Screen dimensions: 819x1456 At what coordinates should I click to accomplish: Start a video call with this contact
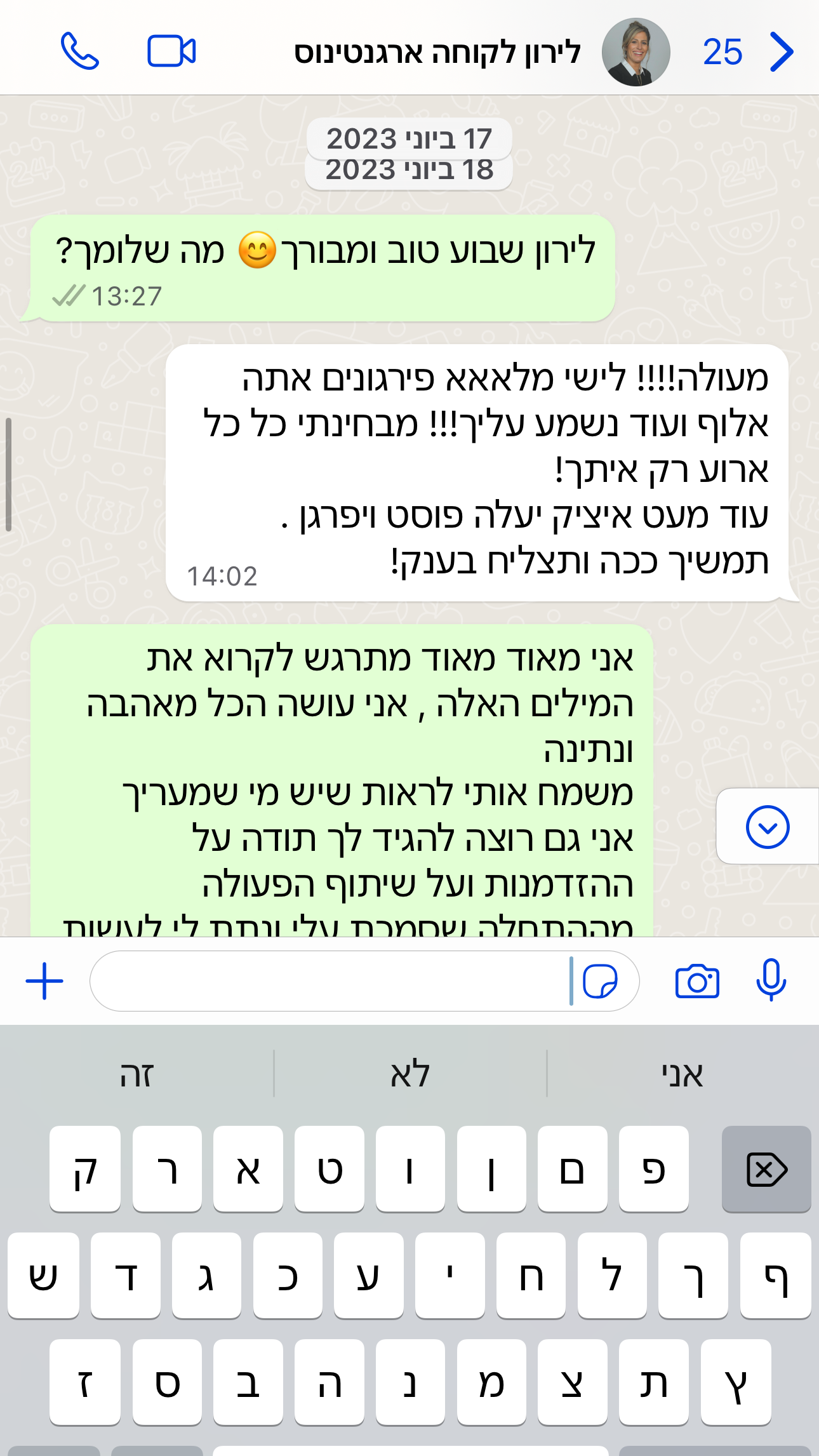pos(171,51)
